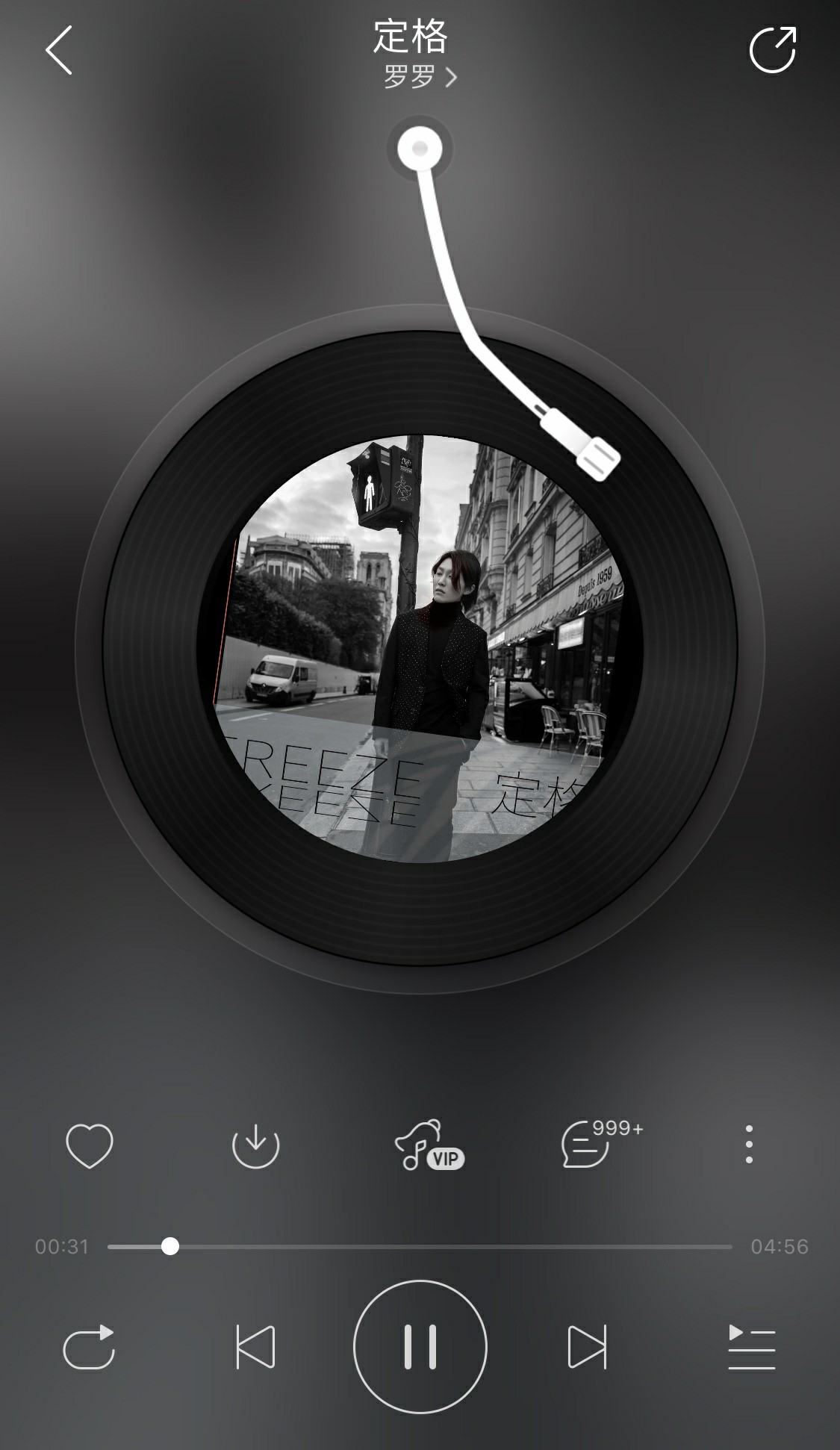This screenshot has height=1450, width=840.
Task: Tap the playback progress bar
Action: [418, 1246]
